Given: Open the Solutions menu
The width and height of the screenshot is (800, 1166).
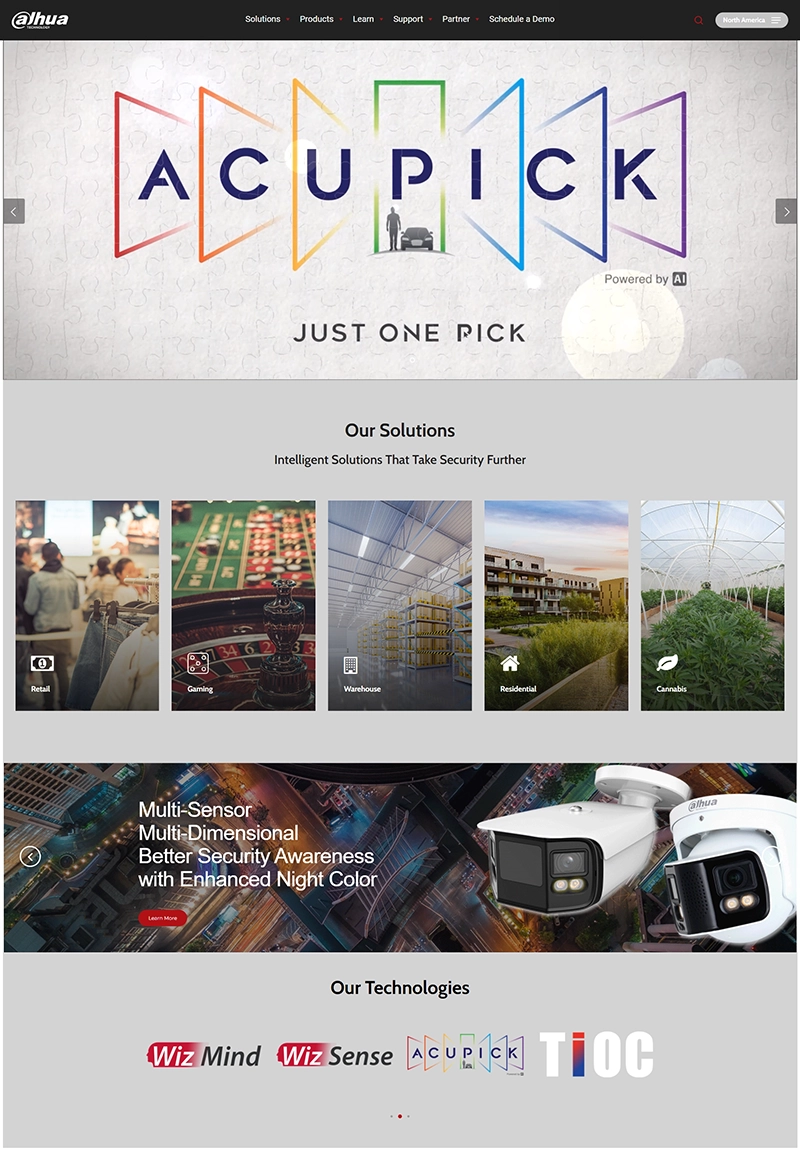Looking at the screenshot, I should click(263, 19).
